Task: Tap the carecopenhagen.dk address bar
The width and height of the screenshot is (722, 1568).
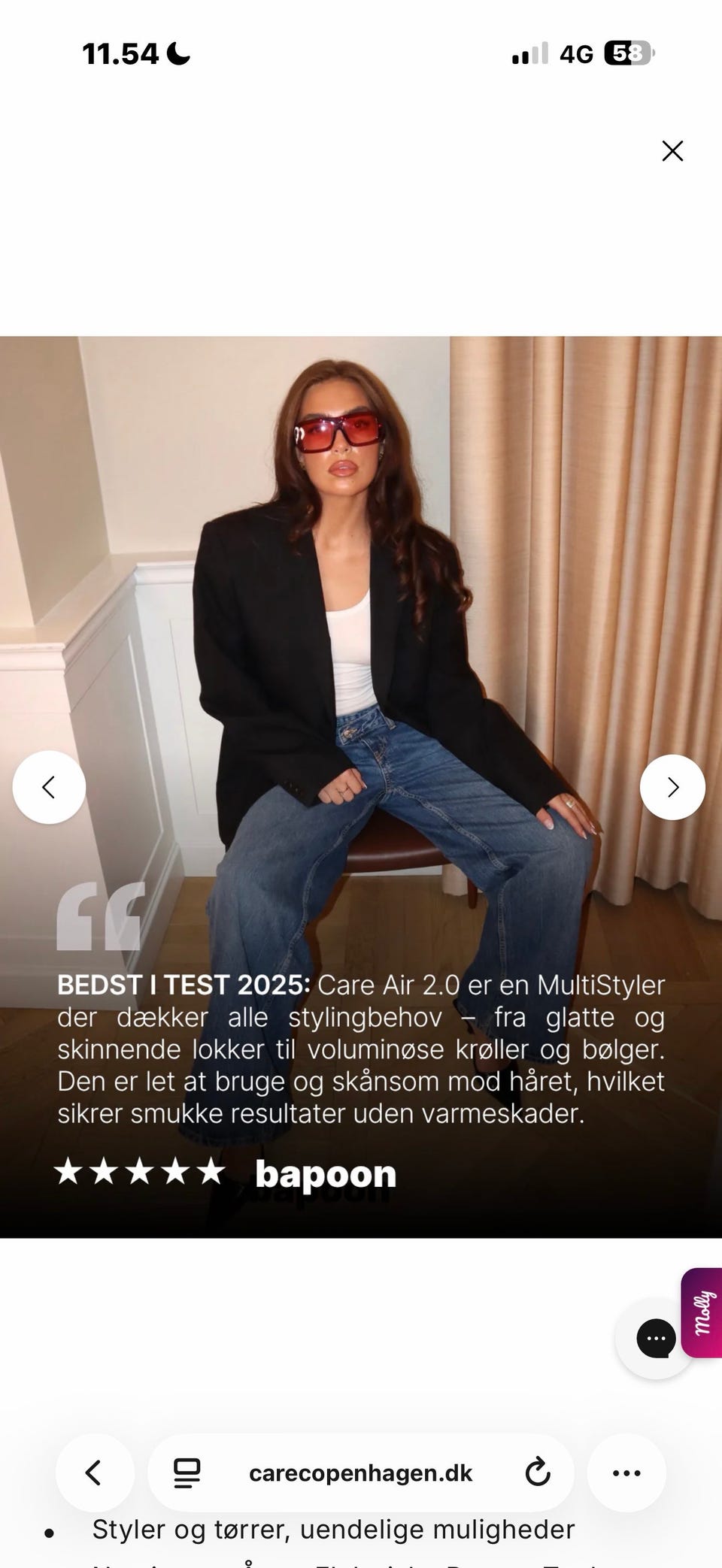Action: pyautogui.click(x=359, y=1473)
